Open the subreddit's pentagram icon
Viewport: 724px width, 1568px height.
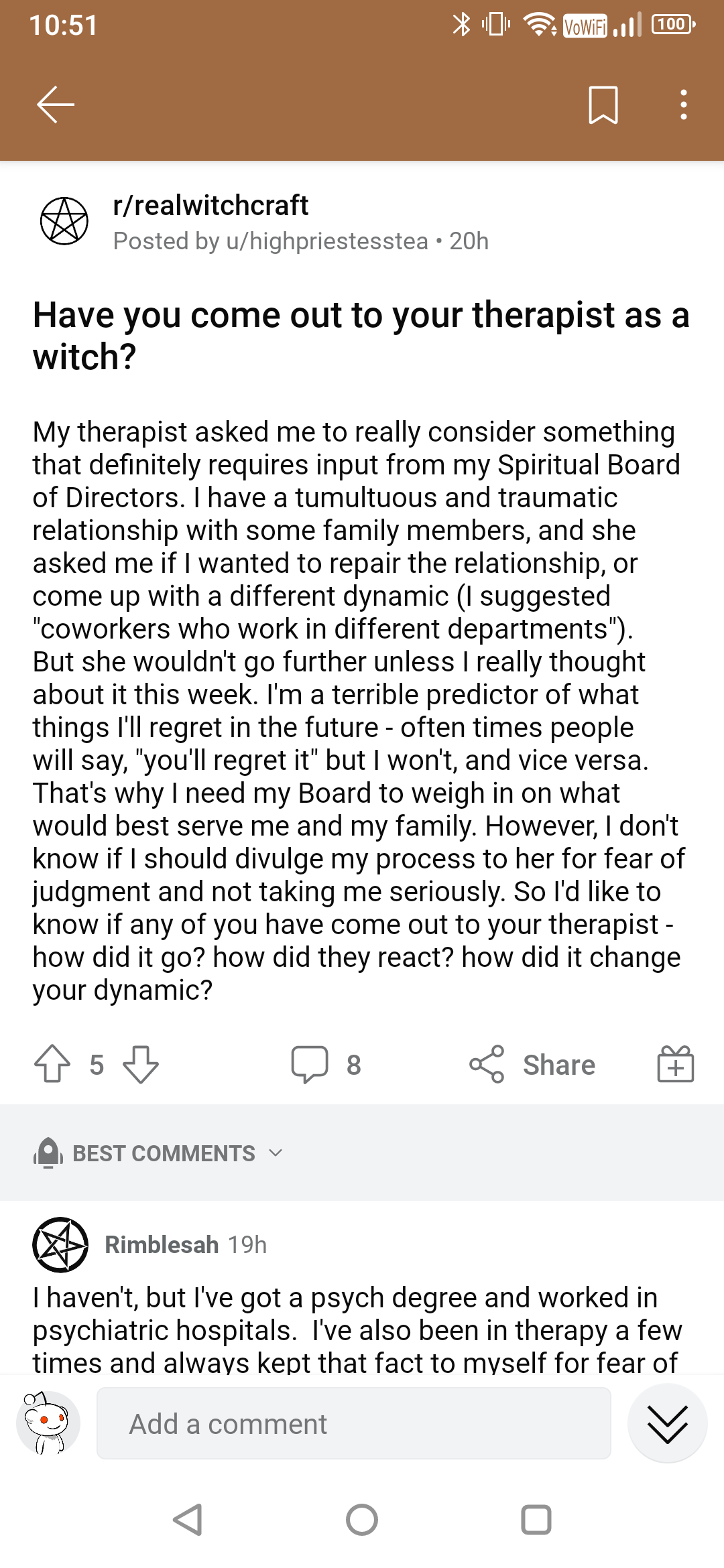click(x=64, y=220)
